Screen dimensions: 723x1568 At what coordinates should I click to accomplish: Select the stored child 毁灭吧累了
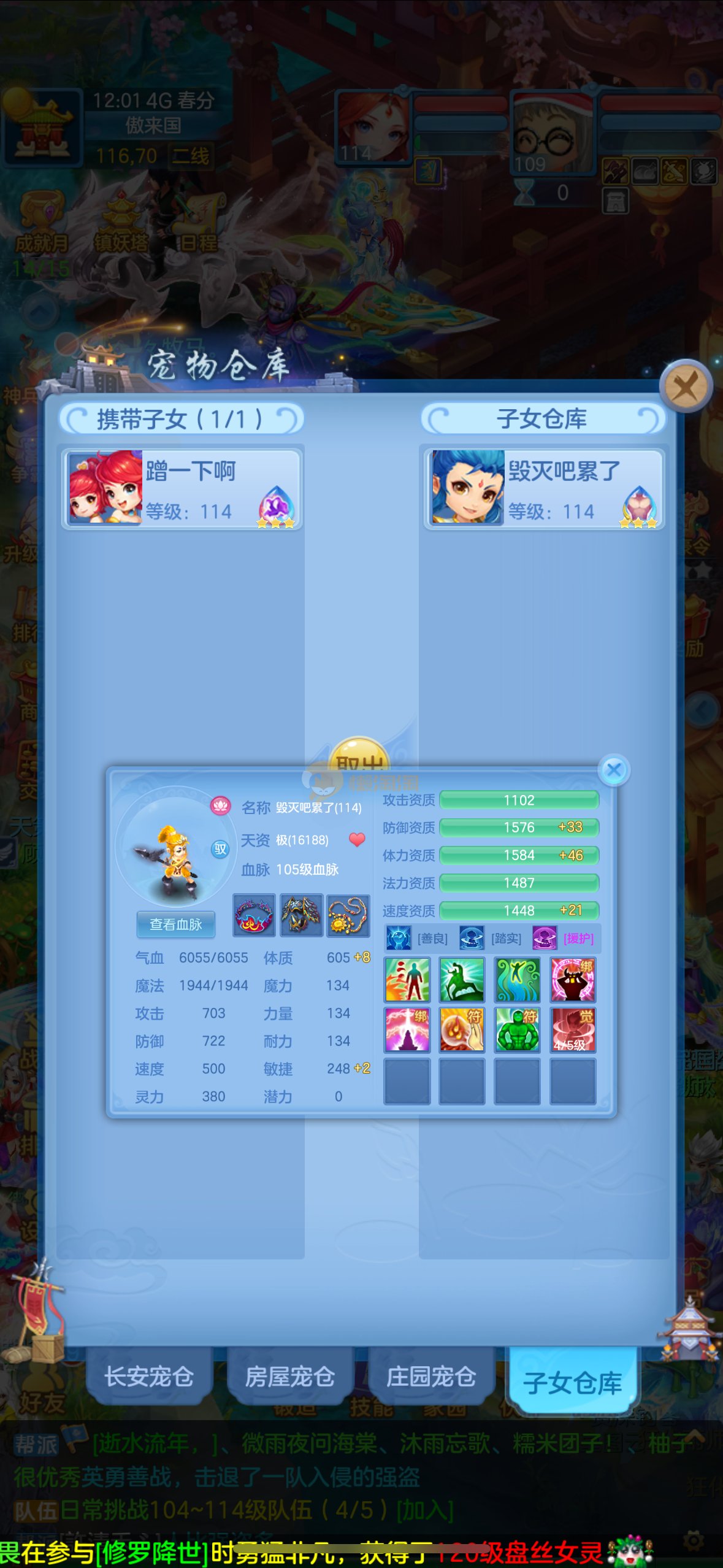coord(543,488)
